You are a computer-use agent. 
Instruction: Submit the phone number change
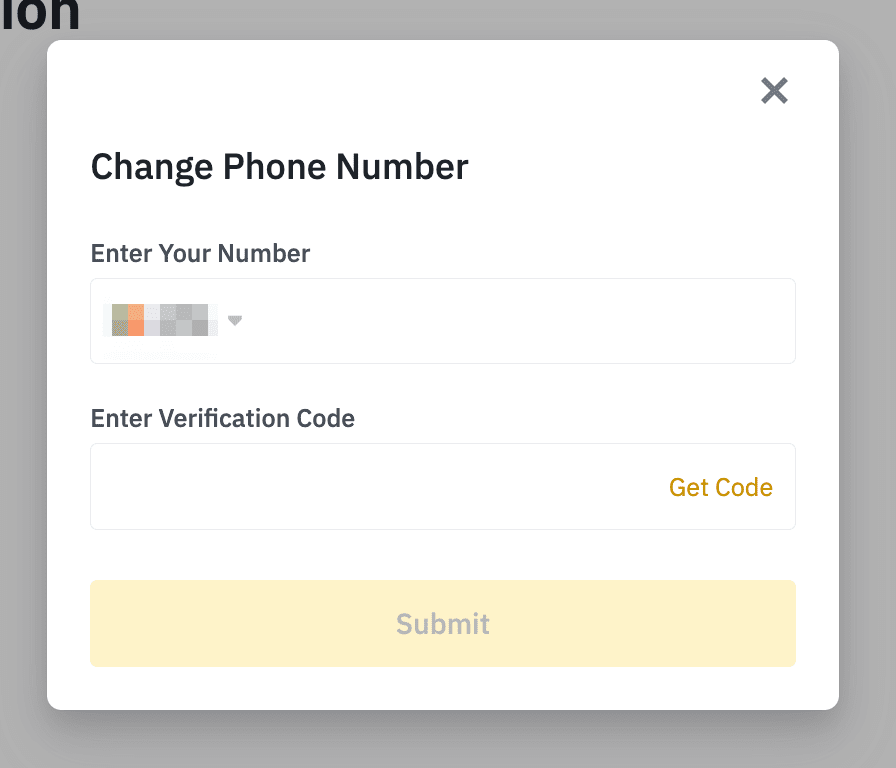tap(442, 623)
